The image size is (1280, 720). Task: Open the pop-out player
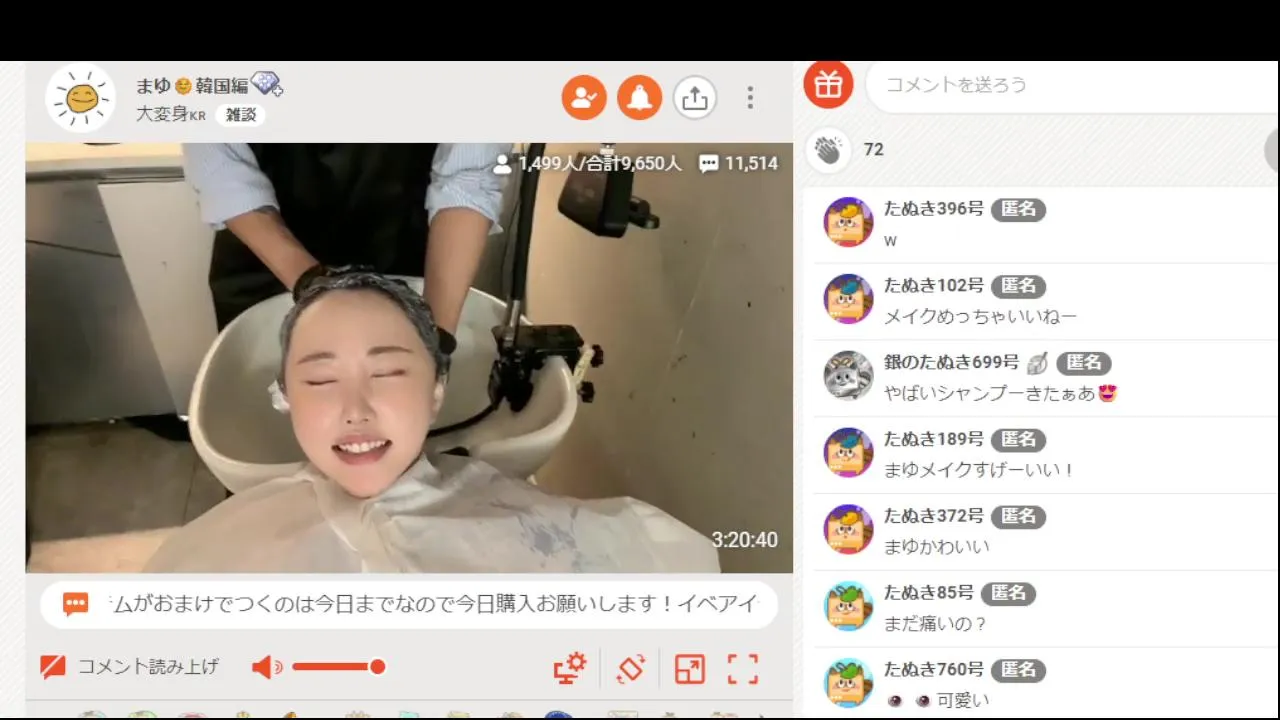689,668
